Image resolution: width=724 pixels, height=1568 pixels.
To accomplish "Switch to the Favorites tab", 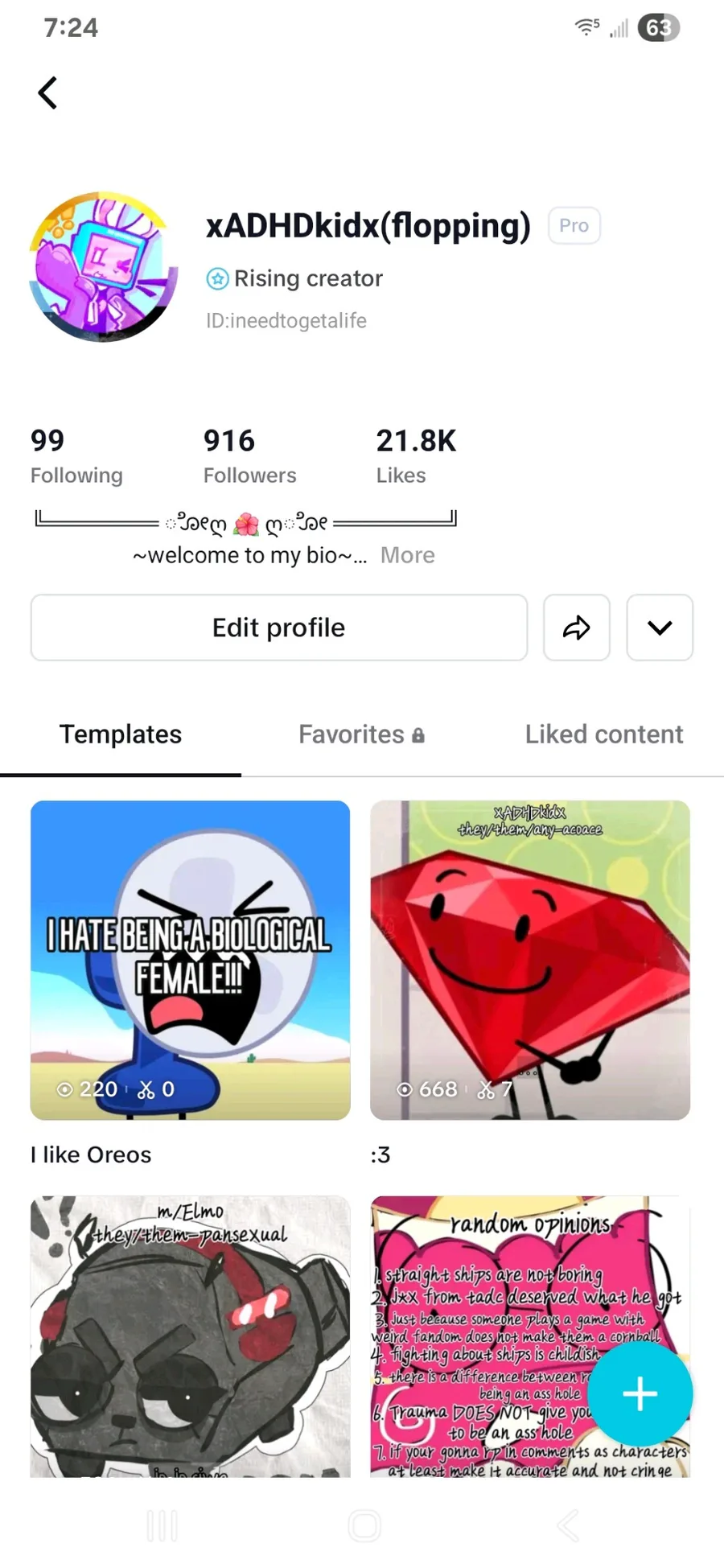I will click(x=361, y=735).
